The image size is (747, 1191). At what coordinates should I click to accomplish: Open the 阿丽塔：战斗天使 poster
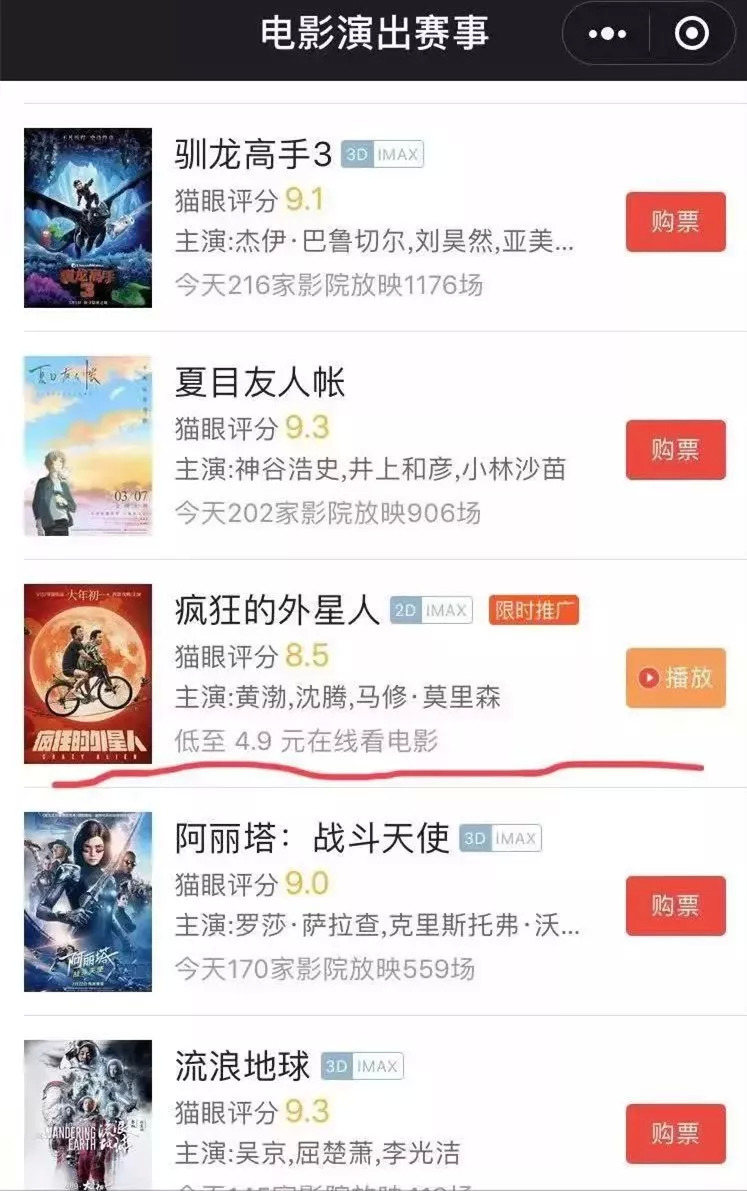[88, 902]
